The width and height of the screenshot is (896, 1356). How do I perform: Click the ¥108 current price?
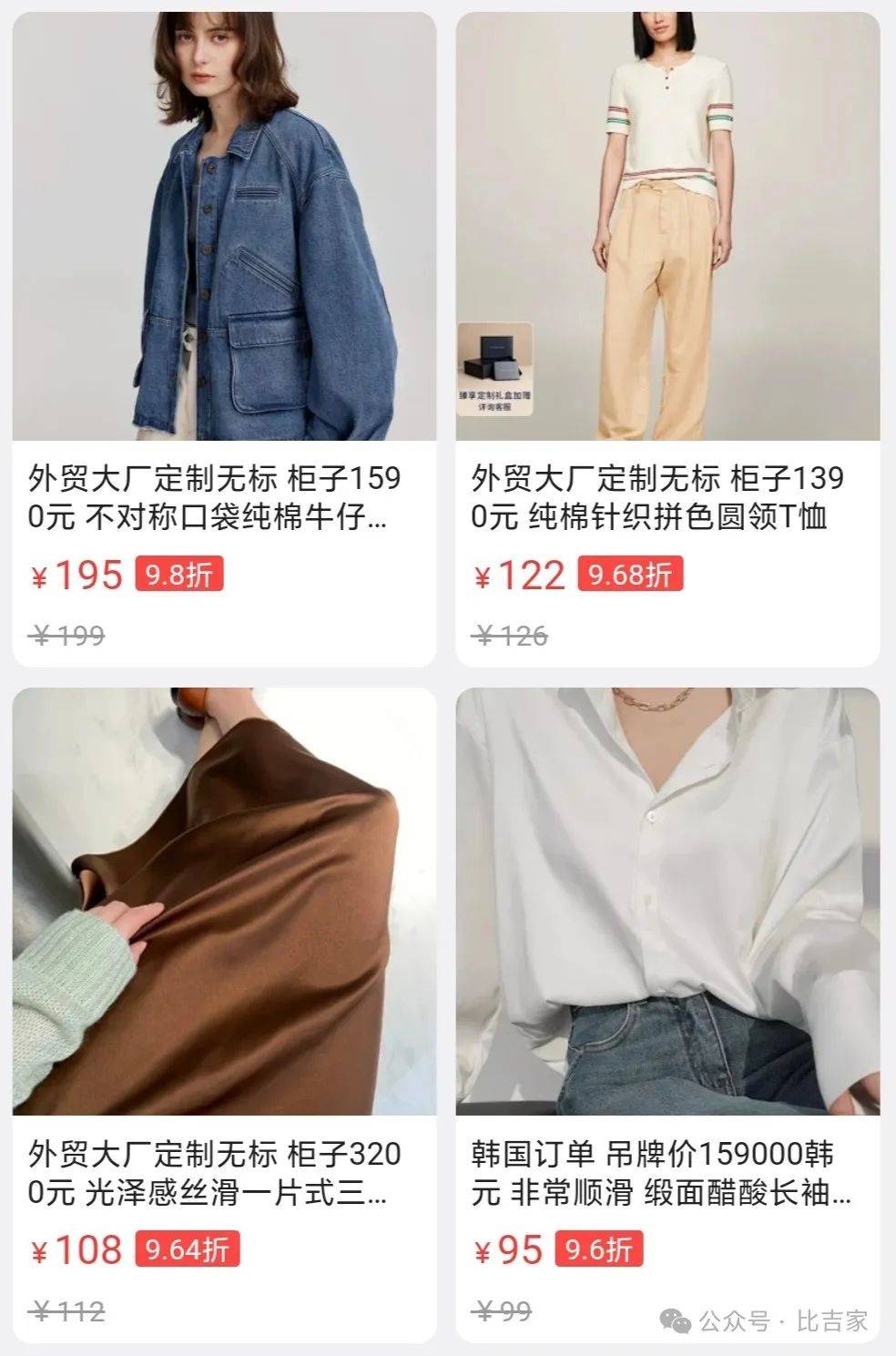(75, 1247)
